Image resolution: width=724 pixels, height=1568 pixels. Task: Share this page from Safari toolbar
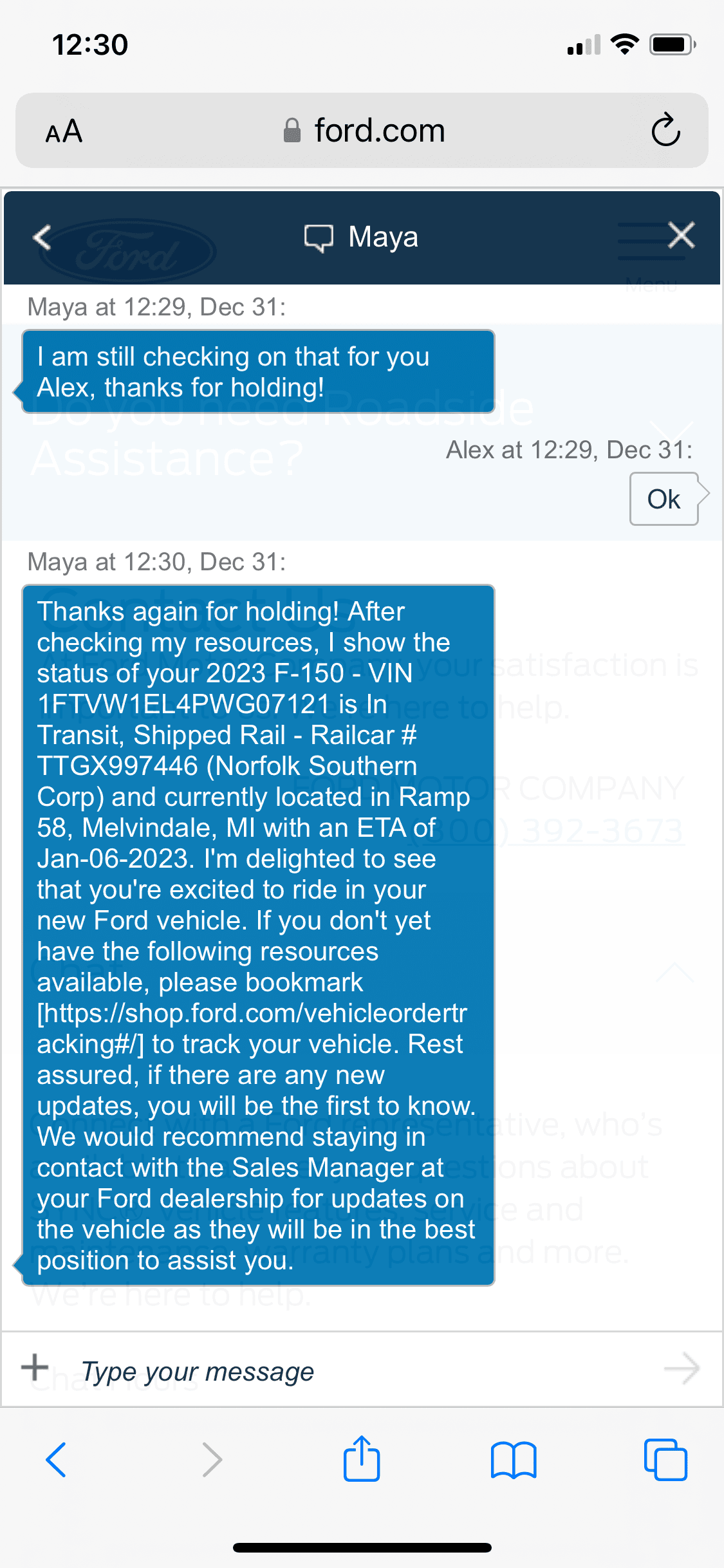pyautogui.click(x=362, y=1459)
